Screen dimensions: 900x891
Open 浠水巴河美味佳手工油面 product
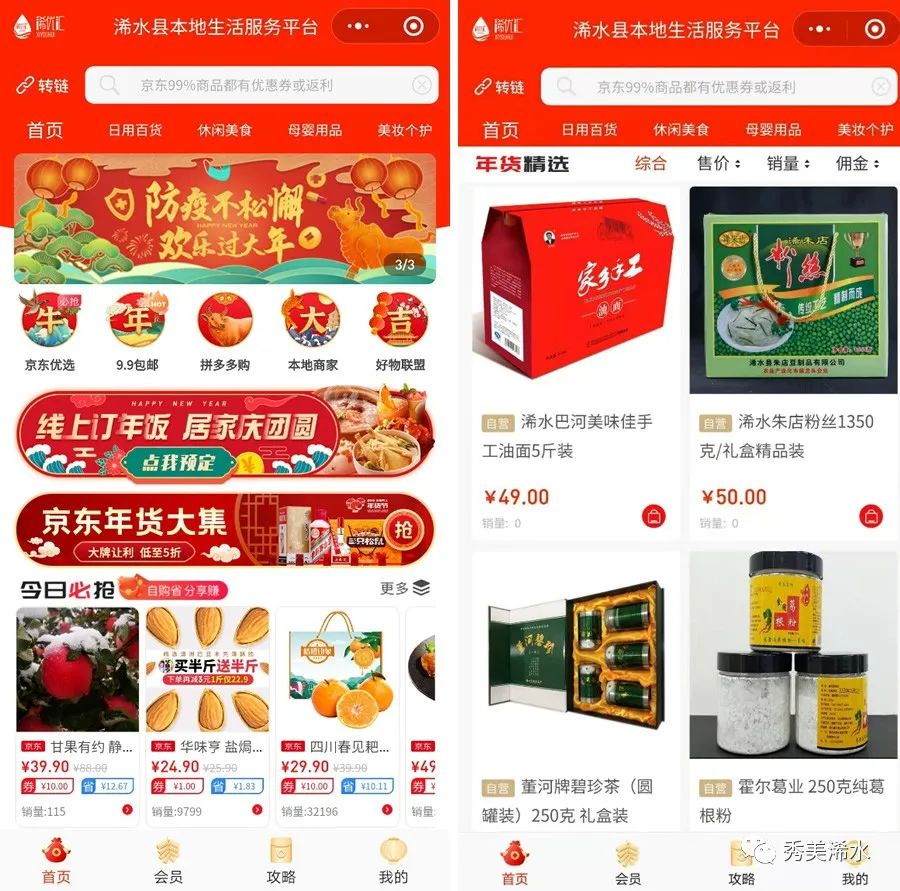(x=575, y=360)
